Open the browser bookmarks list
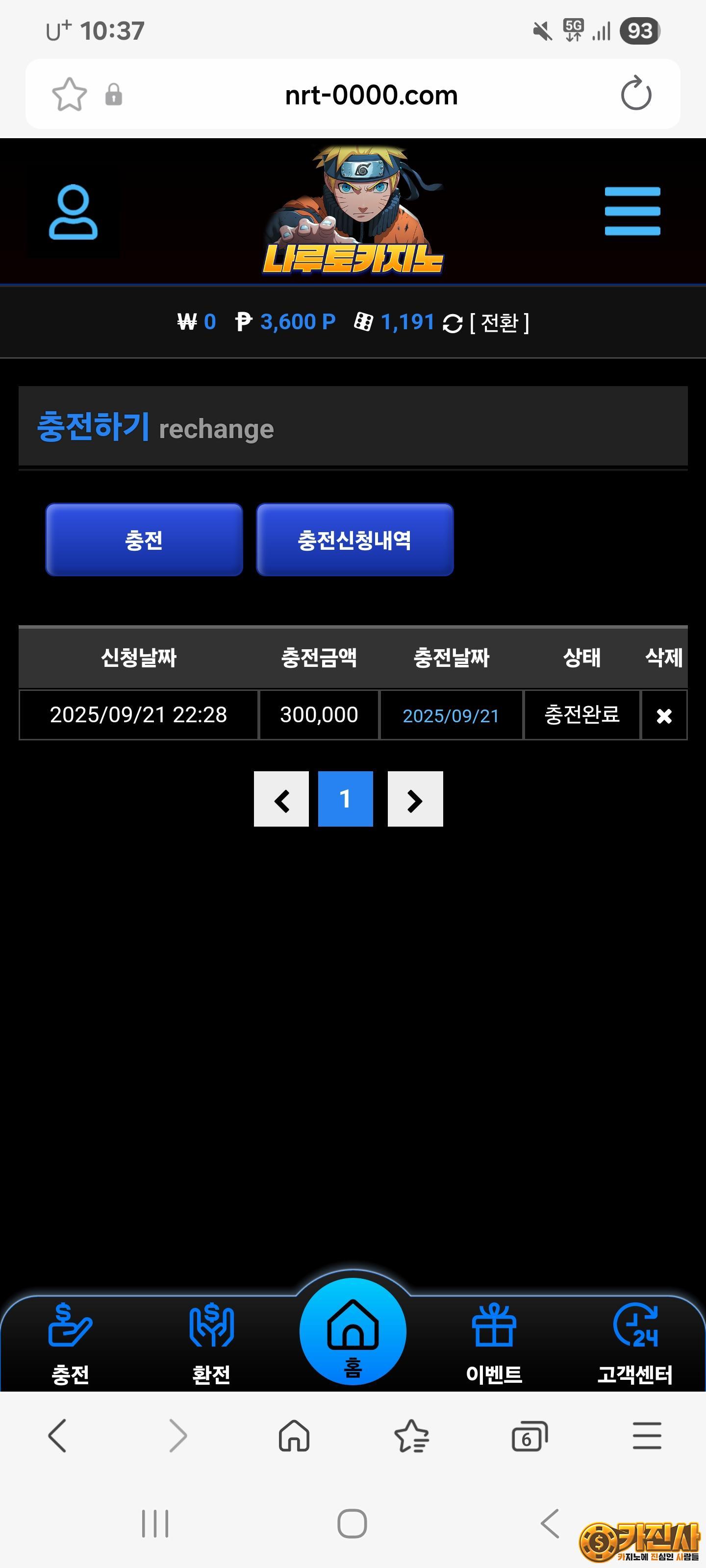The height and width of the screenshot is (1568, 706). tap(412, 1437)
